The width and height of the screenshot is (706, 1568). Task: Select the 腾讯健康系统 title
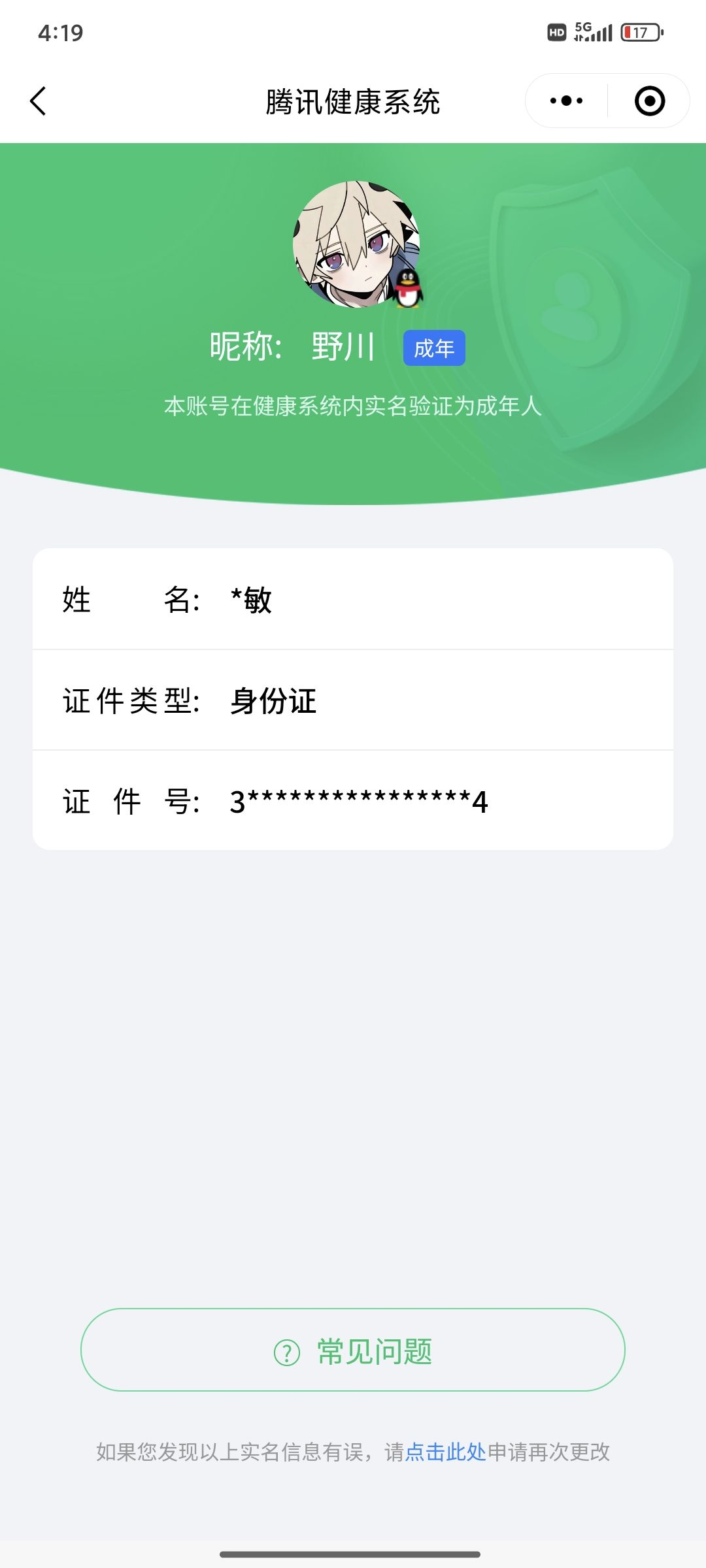pos(353,103)
